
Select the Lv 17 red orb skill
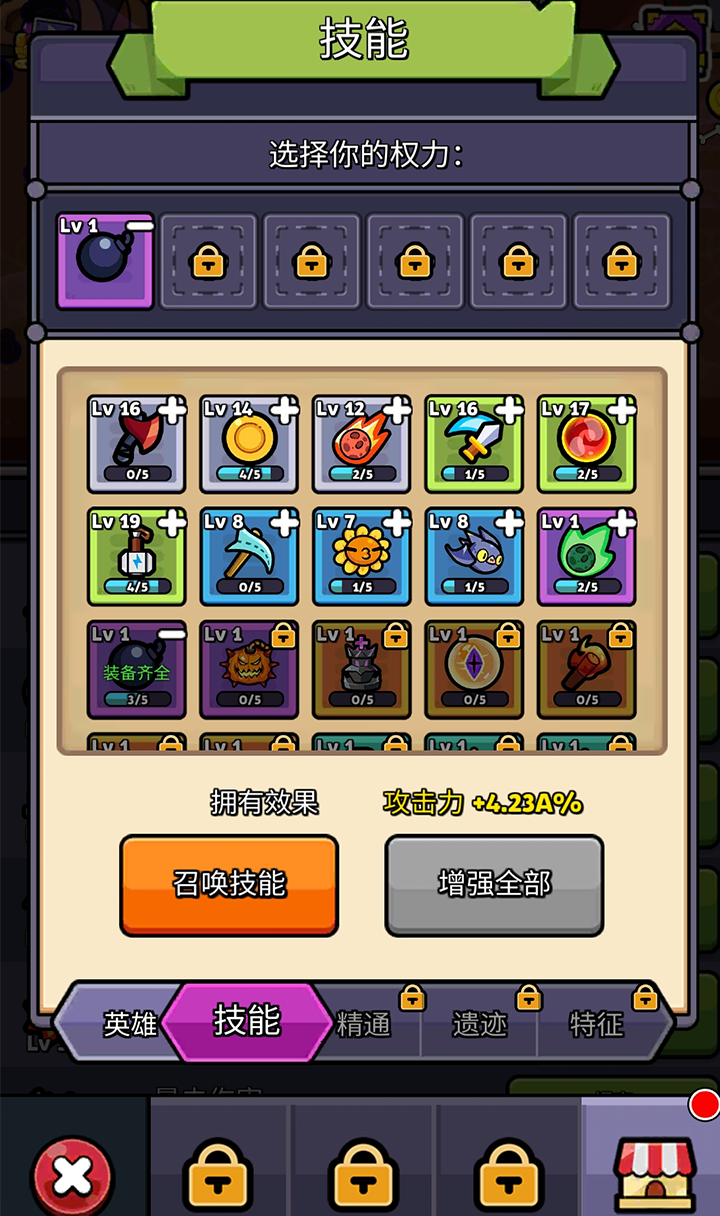[x=586, y=443]
